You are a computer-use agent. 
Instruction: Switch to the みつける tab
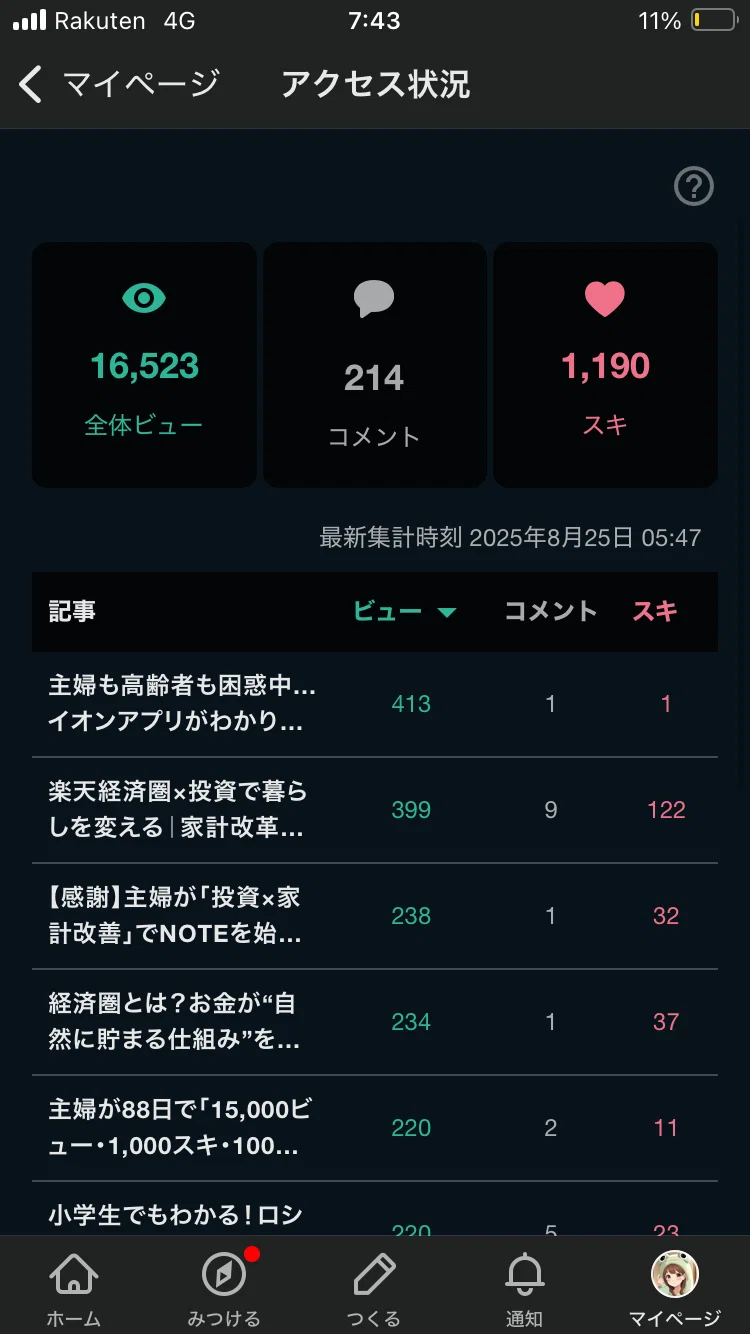coord(224,1287)
